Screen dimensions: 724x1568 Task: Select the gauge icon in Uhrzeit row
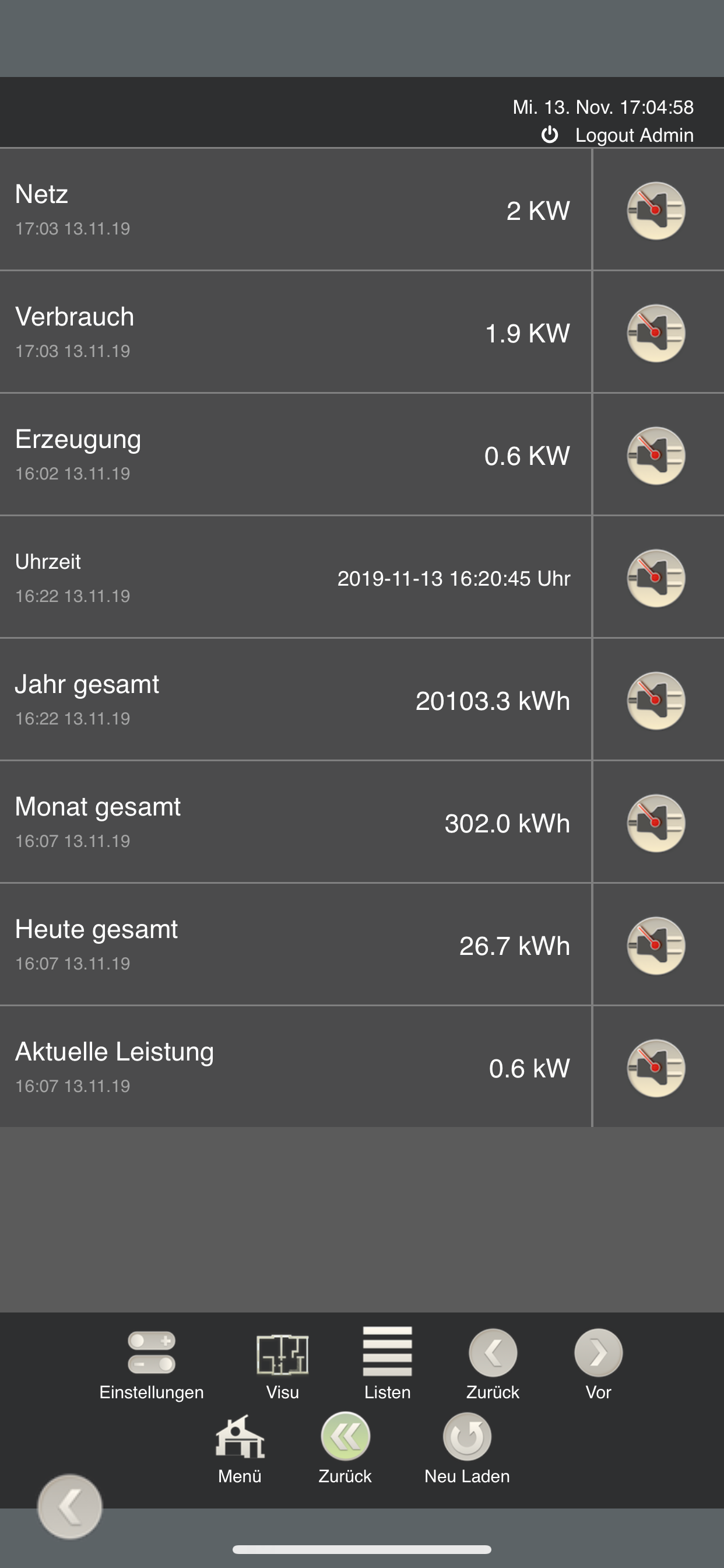coord(656,578)
